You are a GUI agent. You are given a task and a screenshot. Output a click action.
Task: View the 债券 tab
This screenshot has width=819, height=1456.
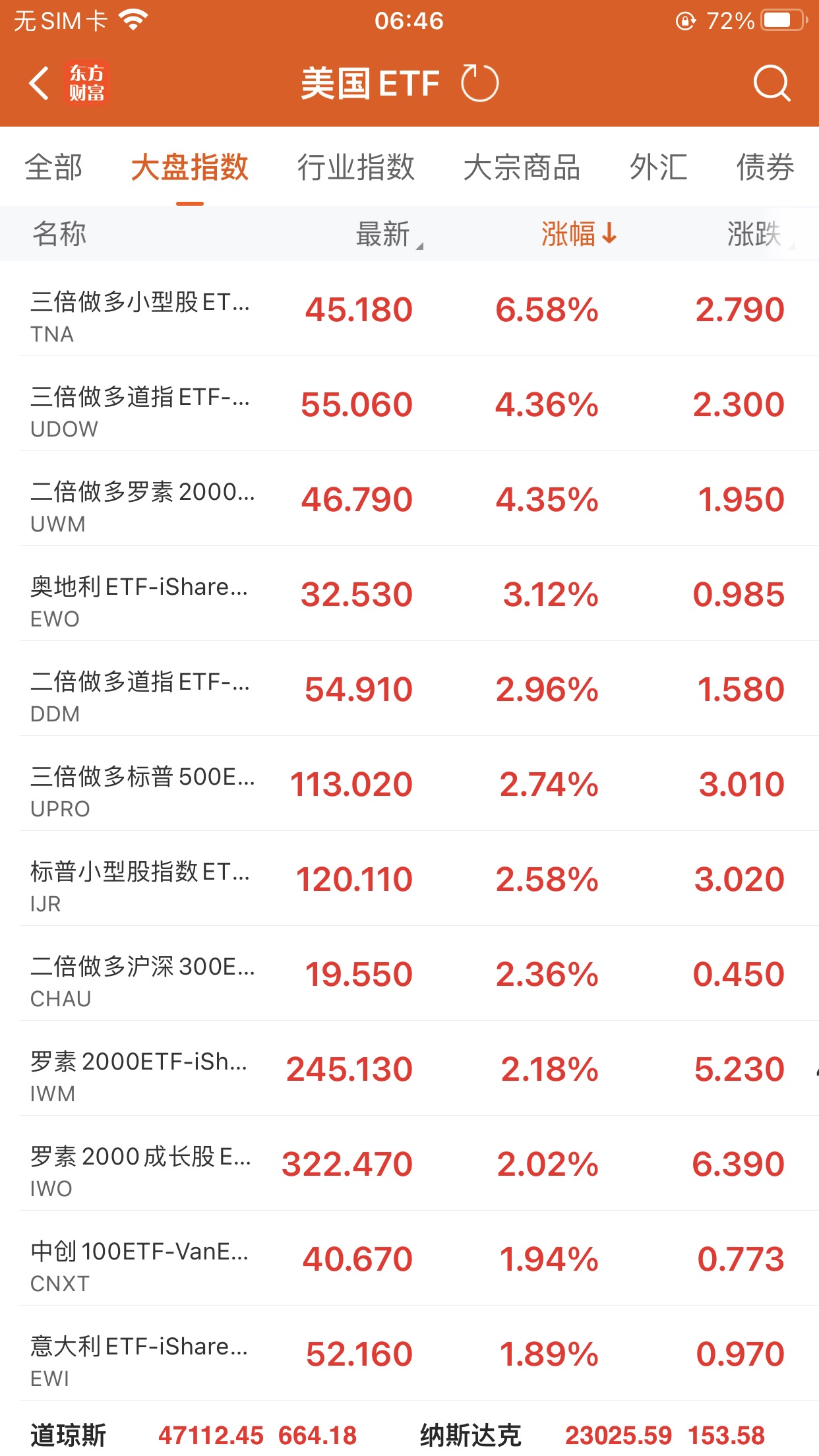[x=765, y=167]
